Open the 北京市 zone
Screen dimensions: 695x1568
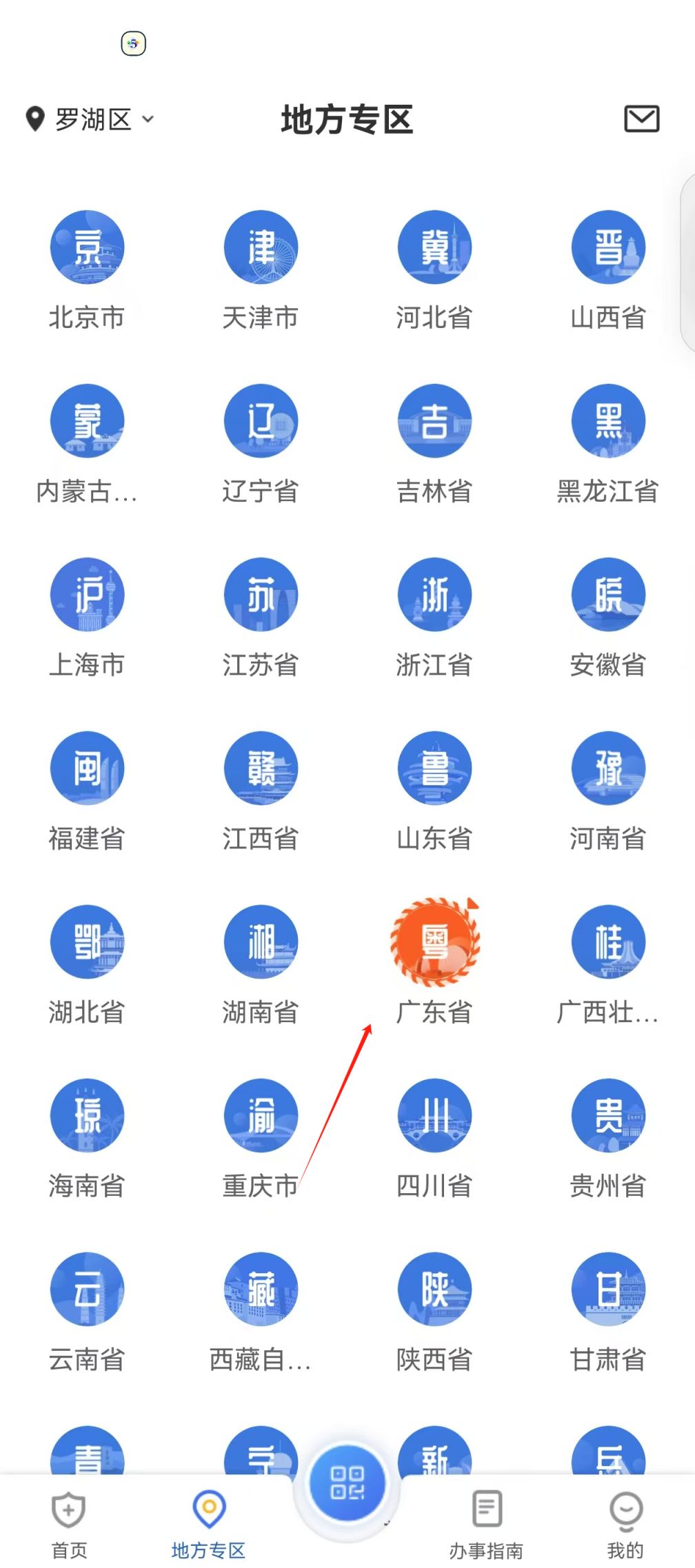[87, 270]
